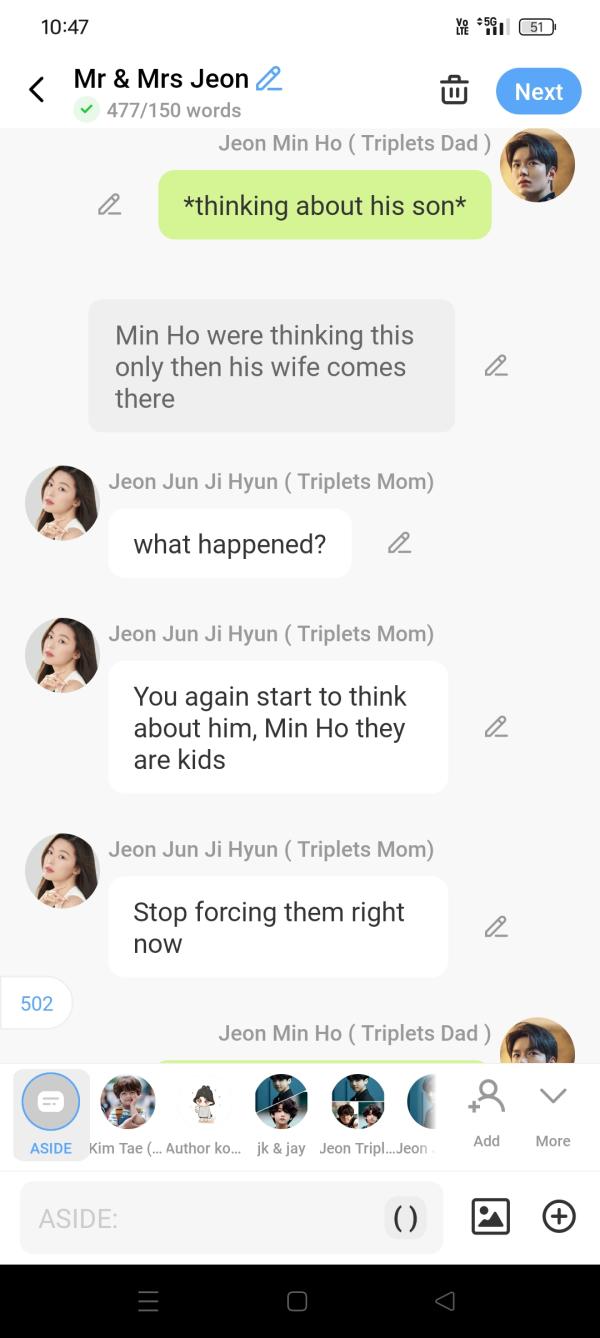Choose the jk & jay character
This screenshot has height=1338, width=600.
(281, 1114)
